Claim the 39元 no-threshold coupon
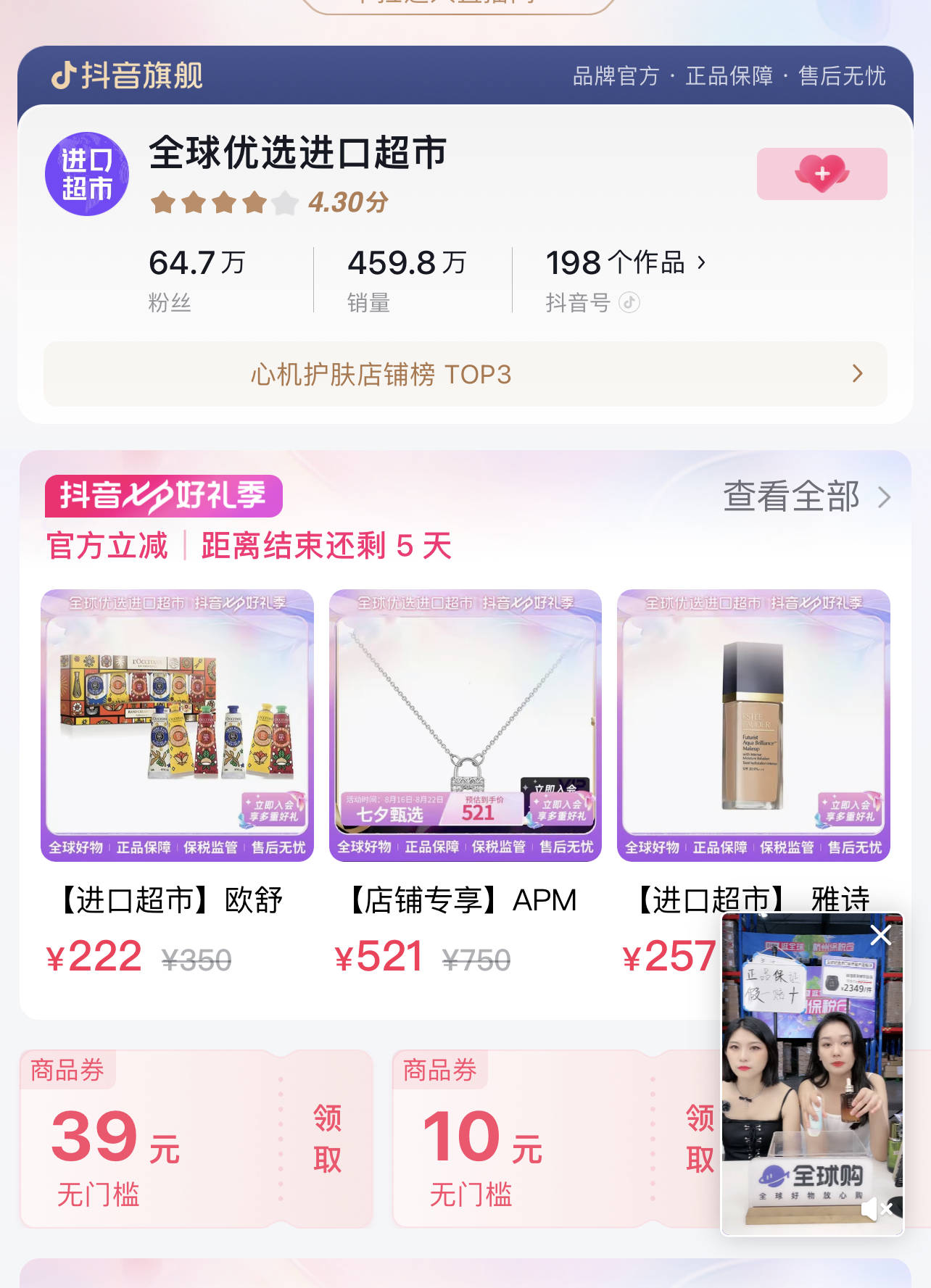Viewport: 931px width, 1288px height. [x=327, y=1139]
